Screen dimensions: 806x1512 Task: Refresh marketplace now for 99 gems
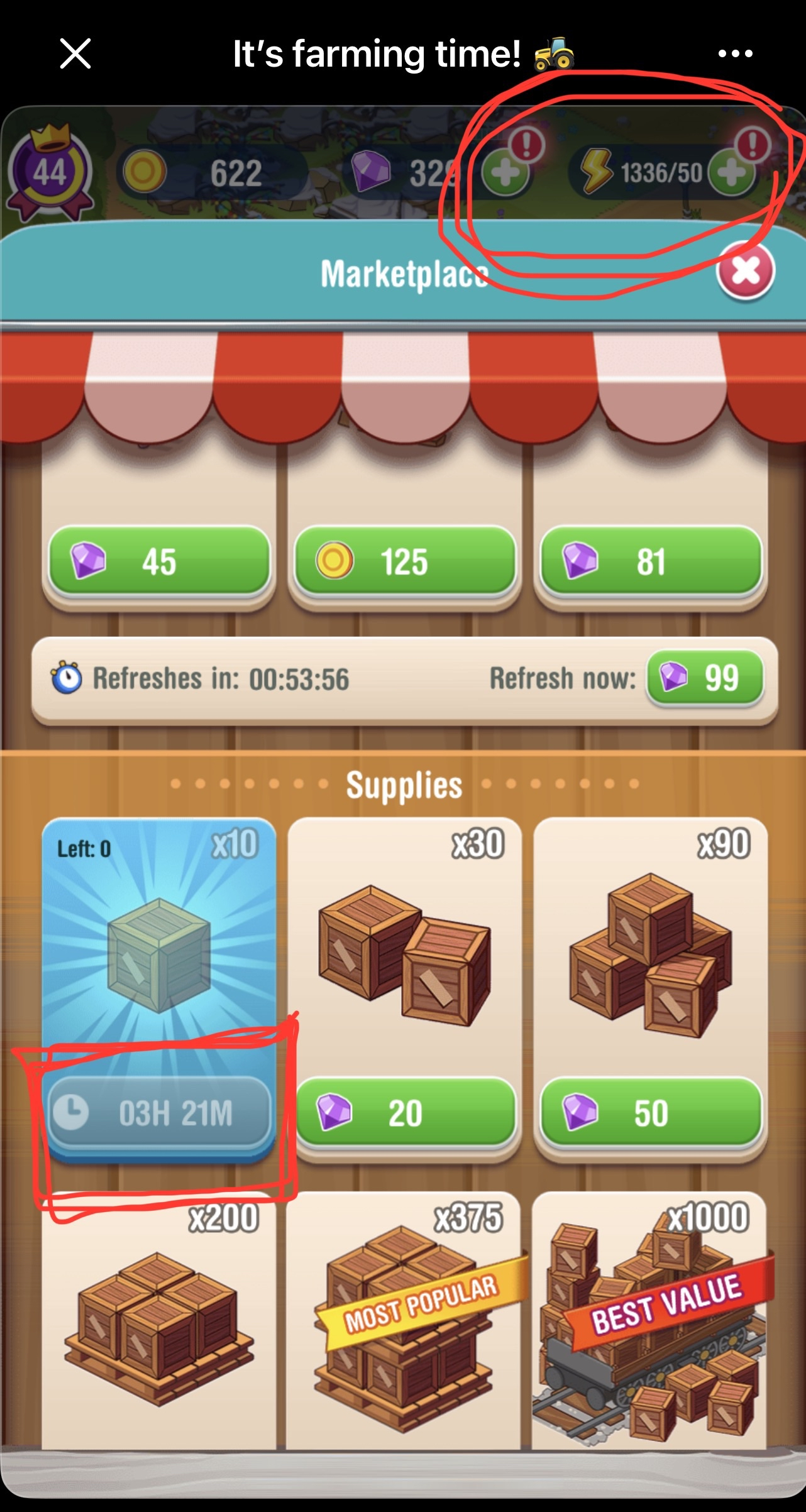(705, 678)
